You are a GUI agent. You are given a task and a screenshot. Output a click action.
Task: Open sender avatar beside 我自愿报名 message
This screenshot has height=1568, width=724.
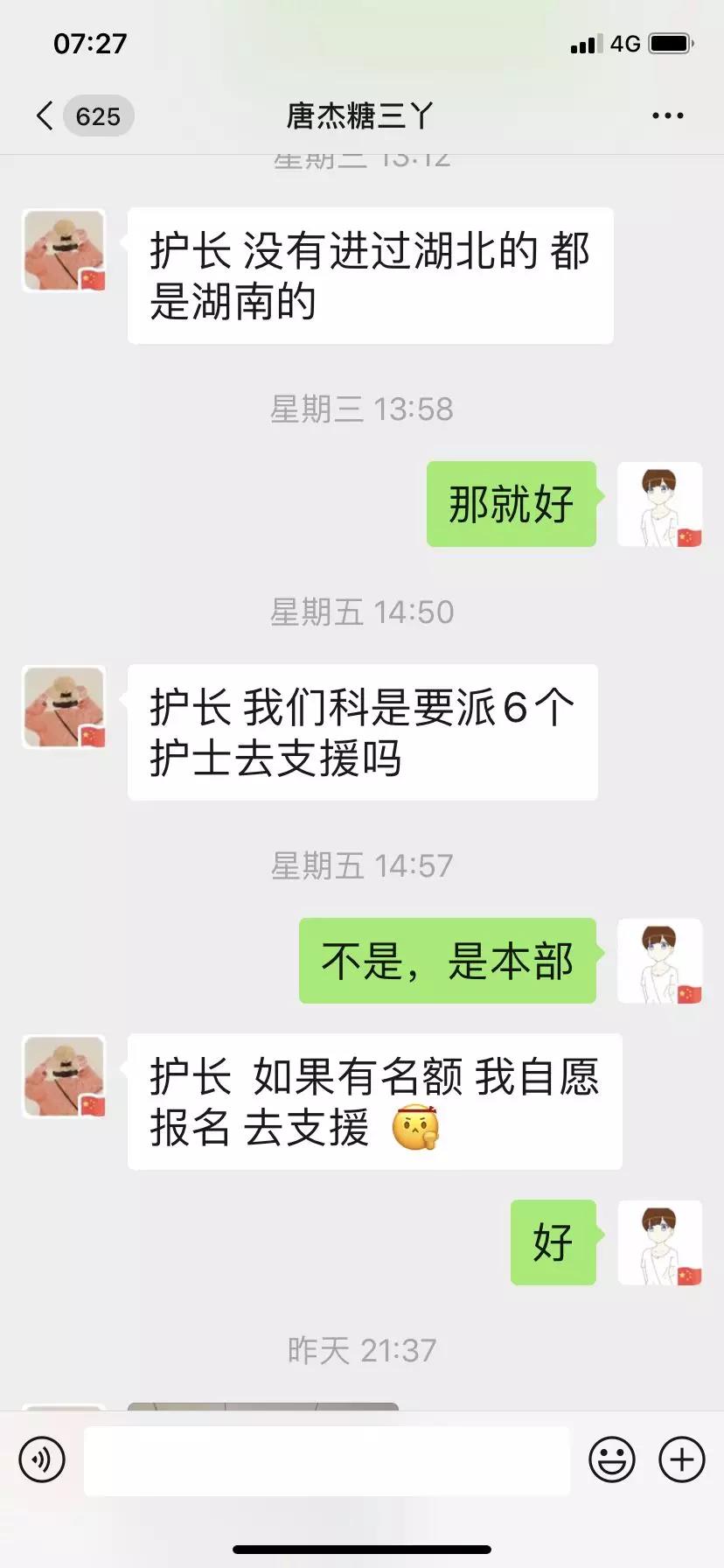[64, 1076]
